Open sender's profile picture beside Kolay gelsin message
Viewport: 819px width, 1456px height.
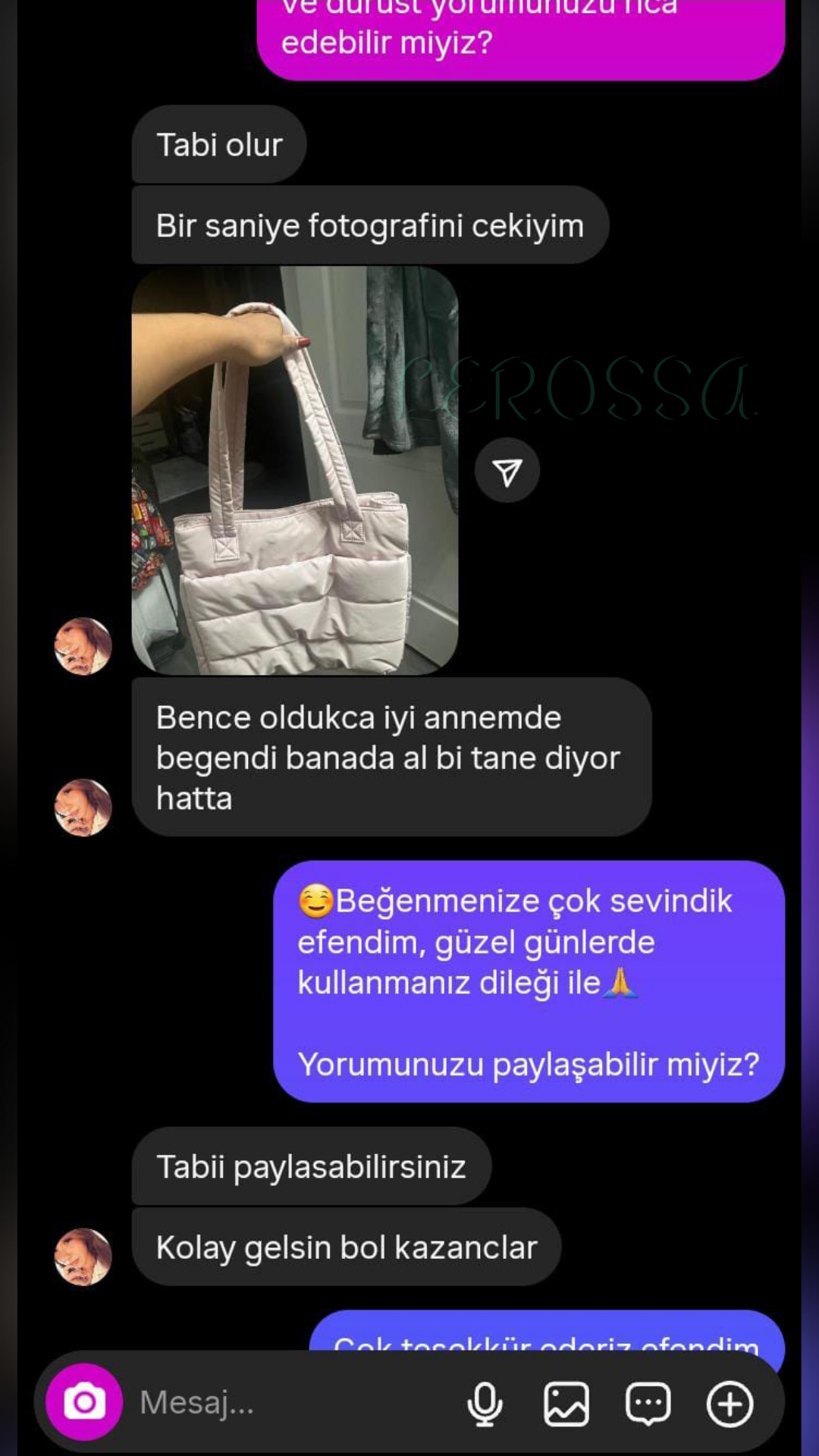click(x=83, y=1257)
